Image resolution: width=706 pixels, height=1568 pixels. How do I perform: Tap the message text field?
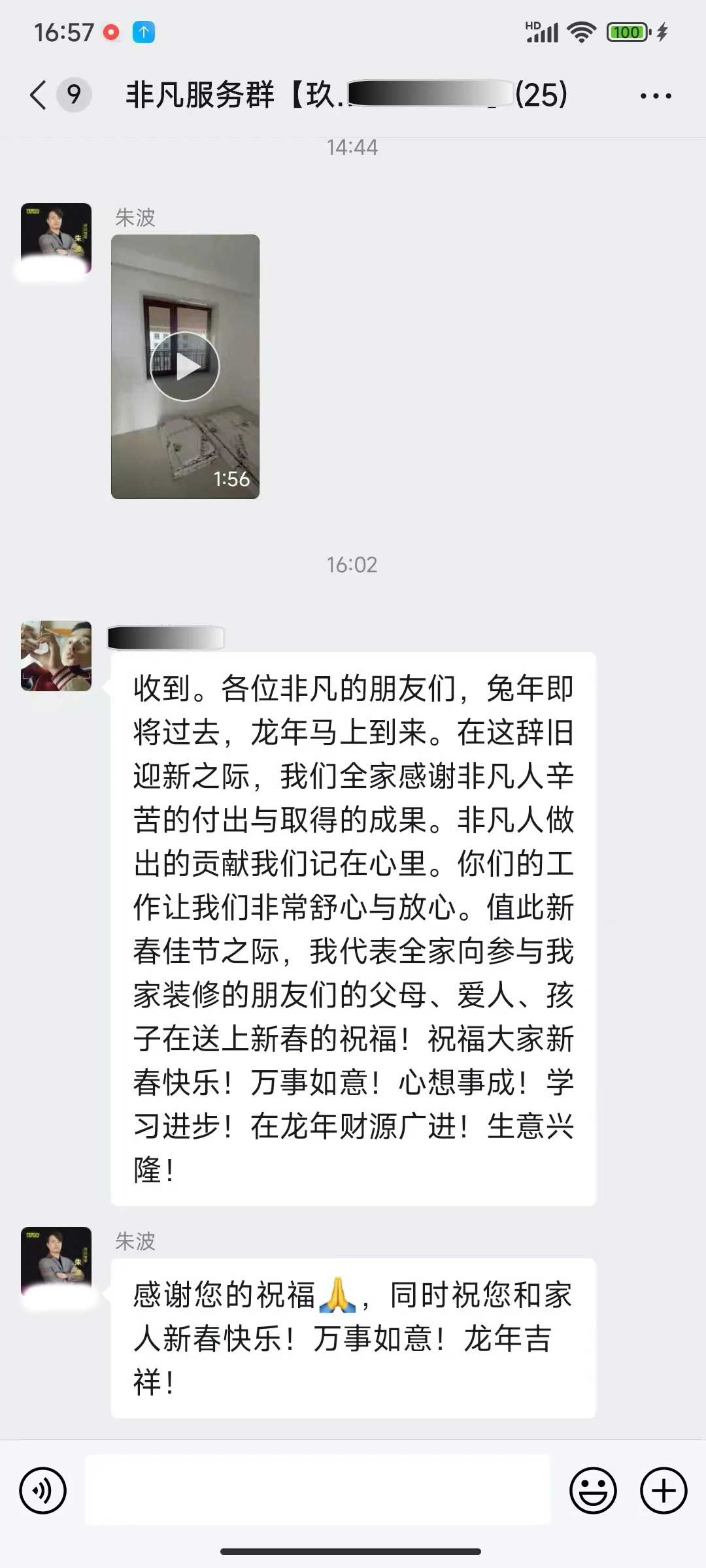[x=318, y=1490]
